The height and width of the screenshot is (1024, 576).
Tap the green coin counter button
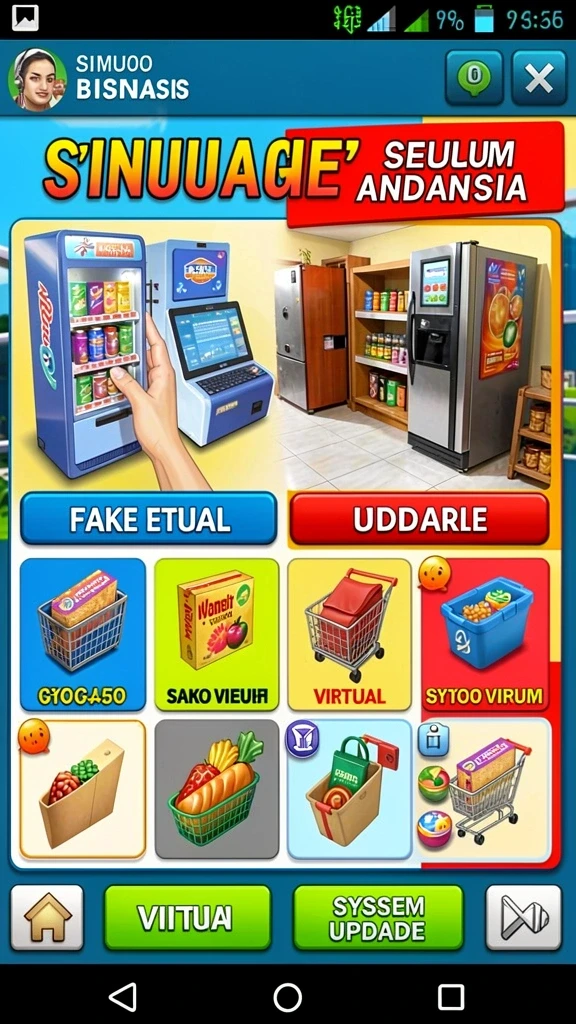[x=474, y=78]
